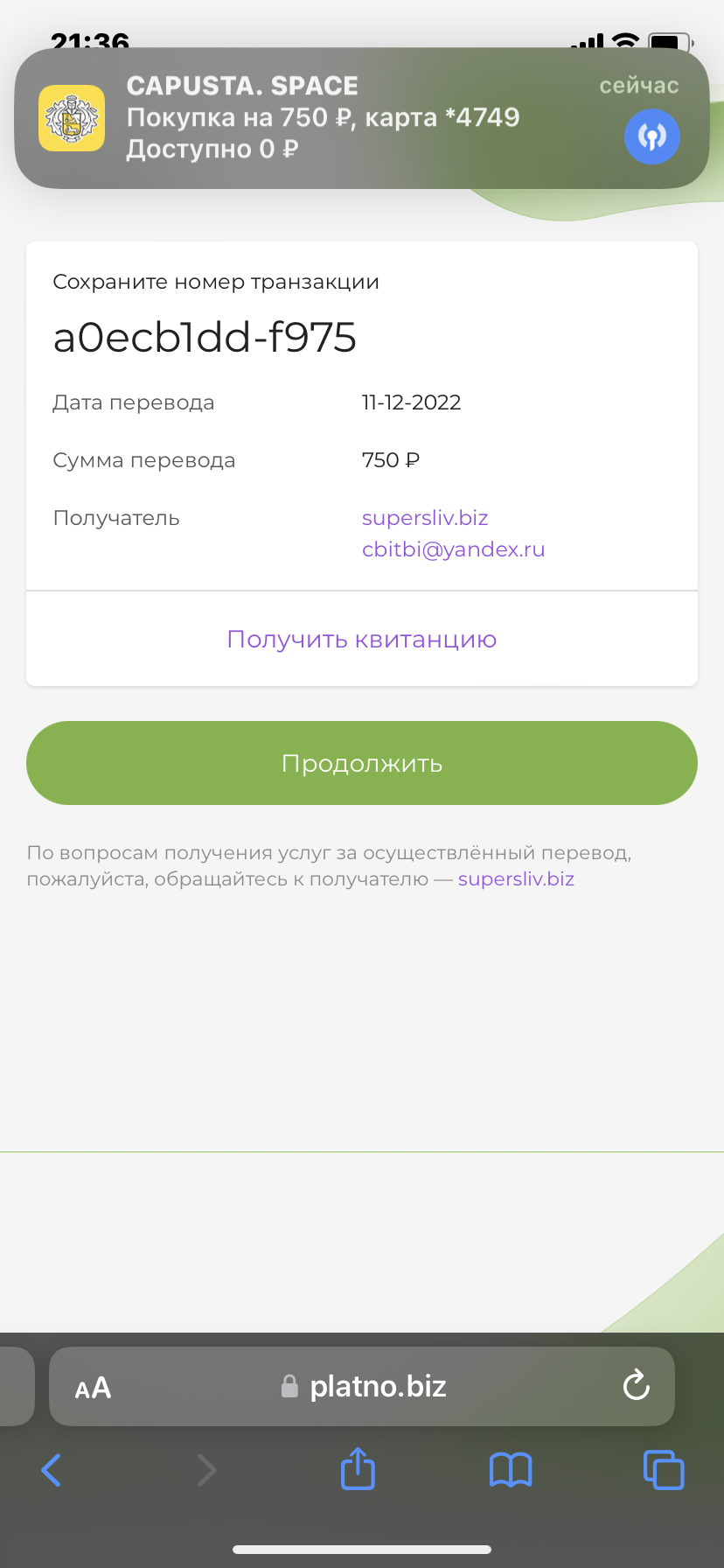Image resolution: width=724 pixels, height=1568 pixels.
Task: Open Safari bookmarks
Action: (511, 1470)
